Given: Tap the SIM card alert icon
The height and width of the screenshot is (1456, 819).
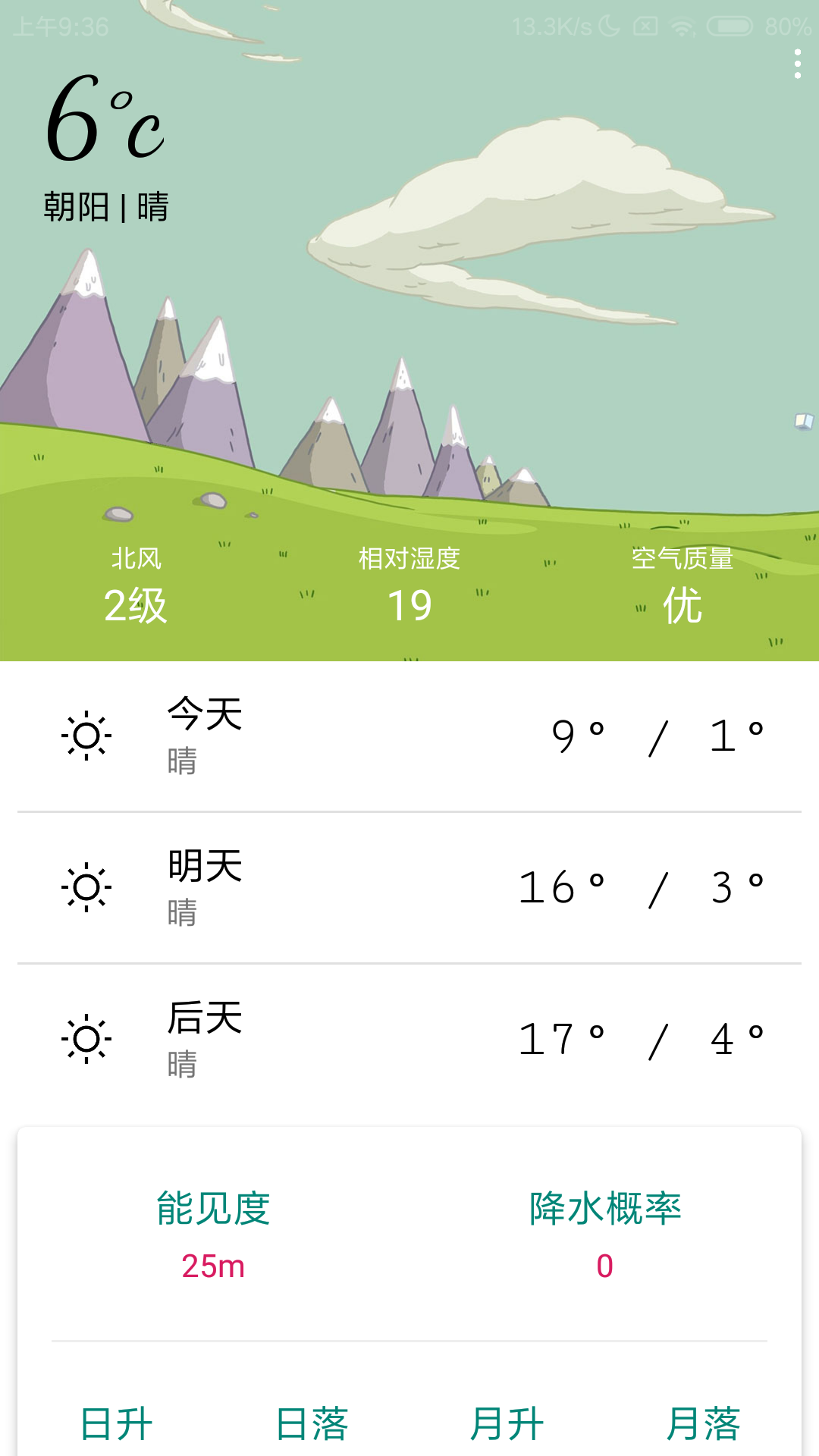Looking at the screenshot, I should point(645,25).
